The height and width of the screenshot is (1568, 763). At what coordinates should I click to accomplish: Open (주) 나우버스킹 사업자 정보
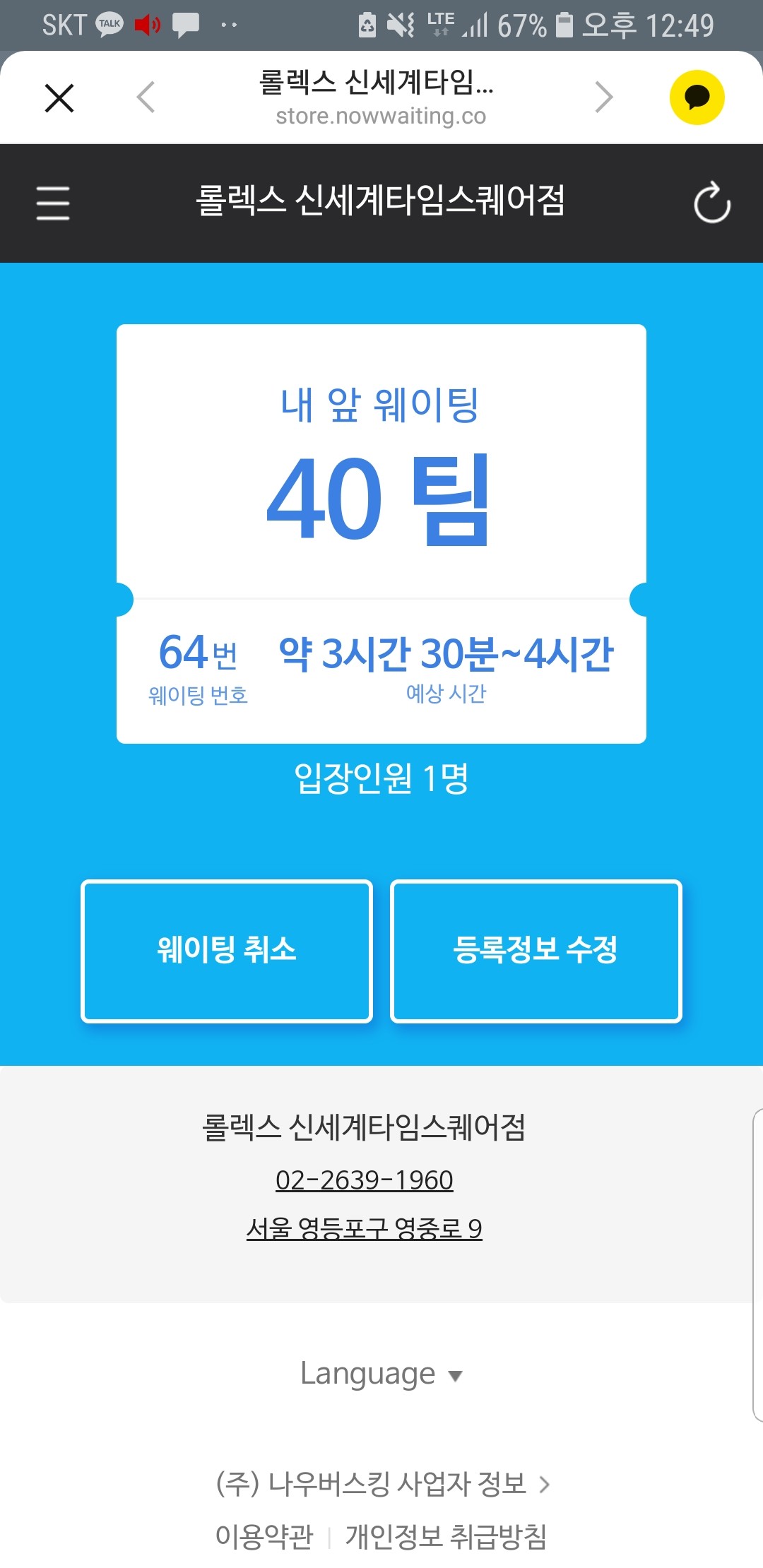[x=381, y=1484]
